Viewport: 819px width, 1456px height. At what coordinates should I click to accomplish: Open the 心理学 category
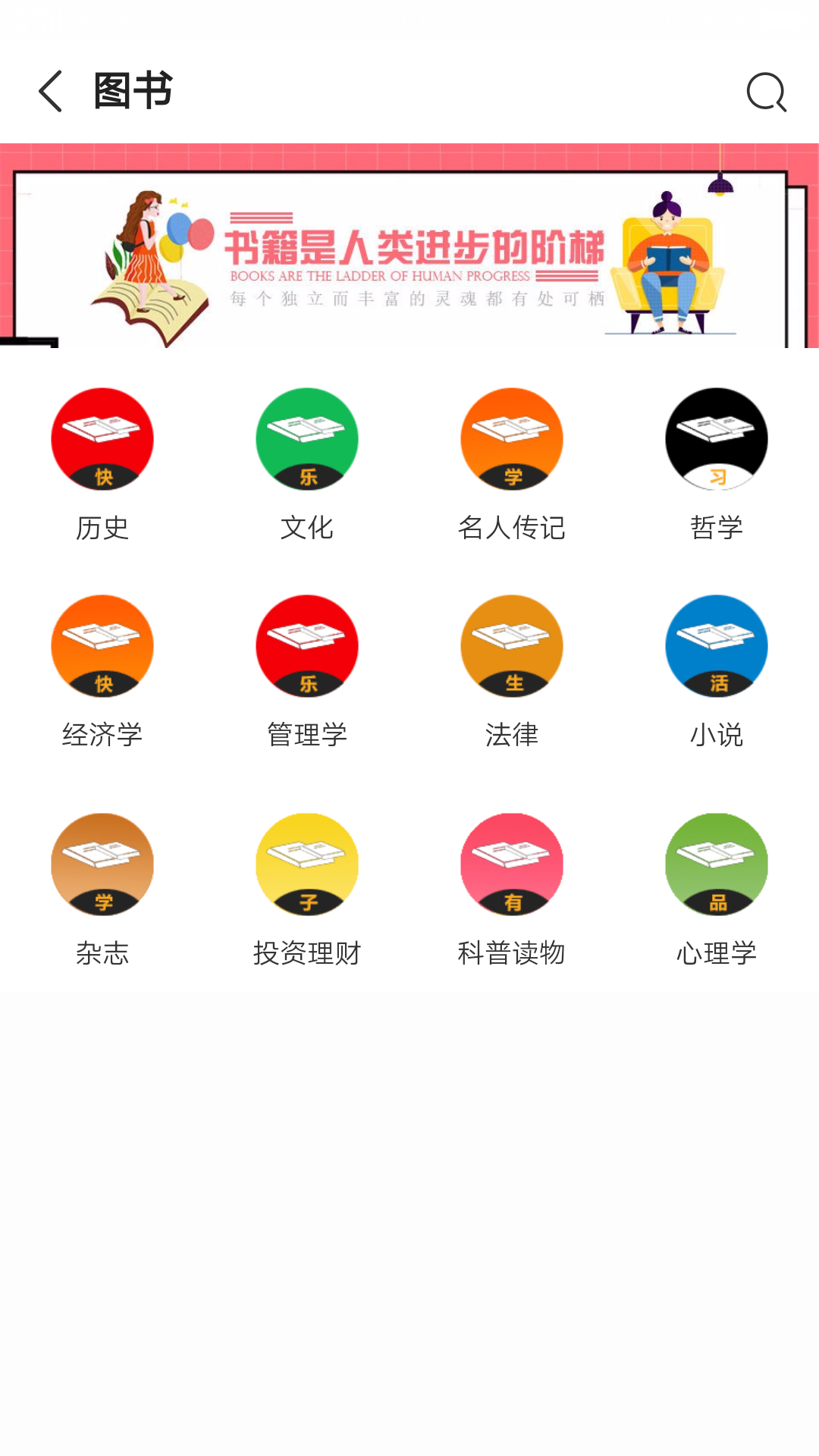pos(717,888)
